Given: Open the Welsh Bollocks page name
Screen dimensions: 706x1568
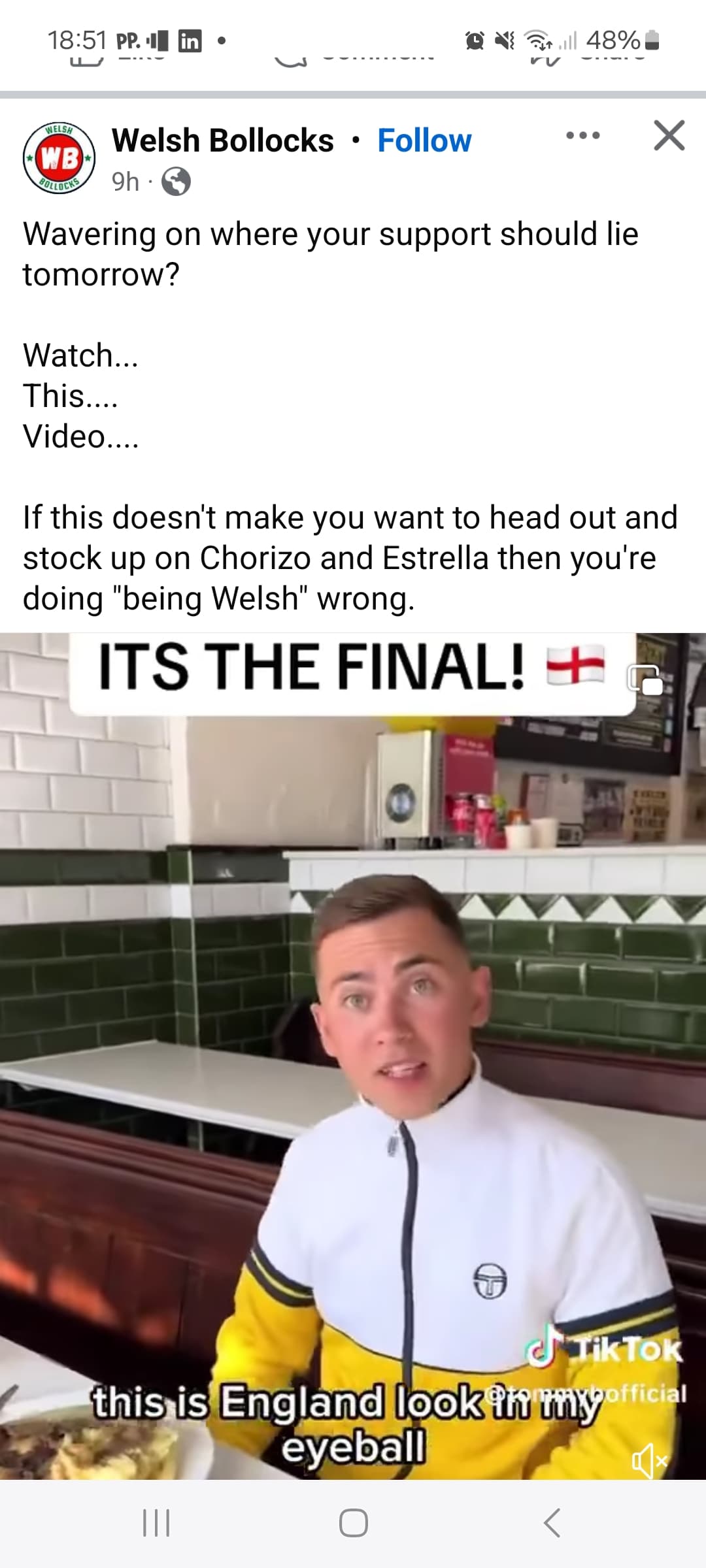Looking at the screenshot, I should click(x=223, y=140).
